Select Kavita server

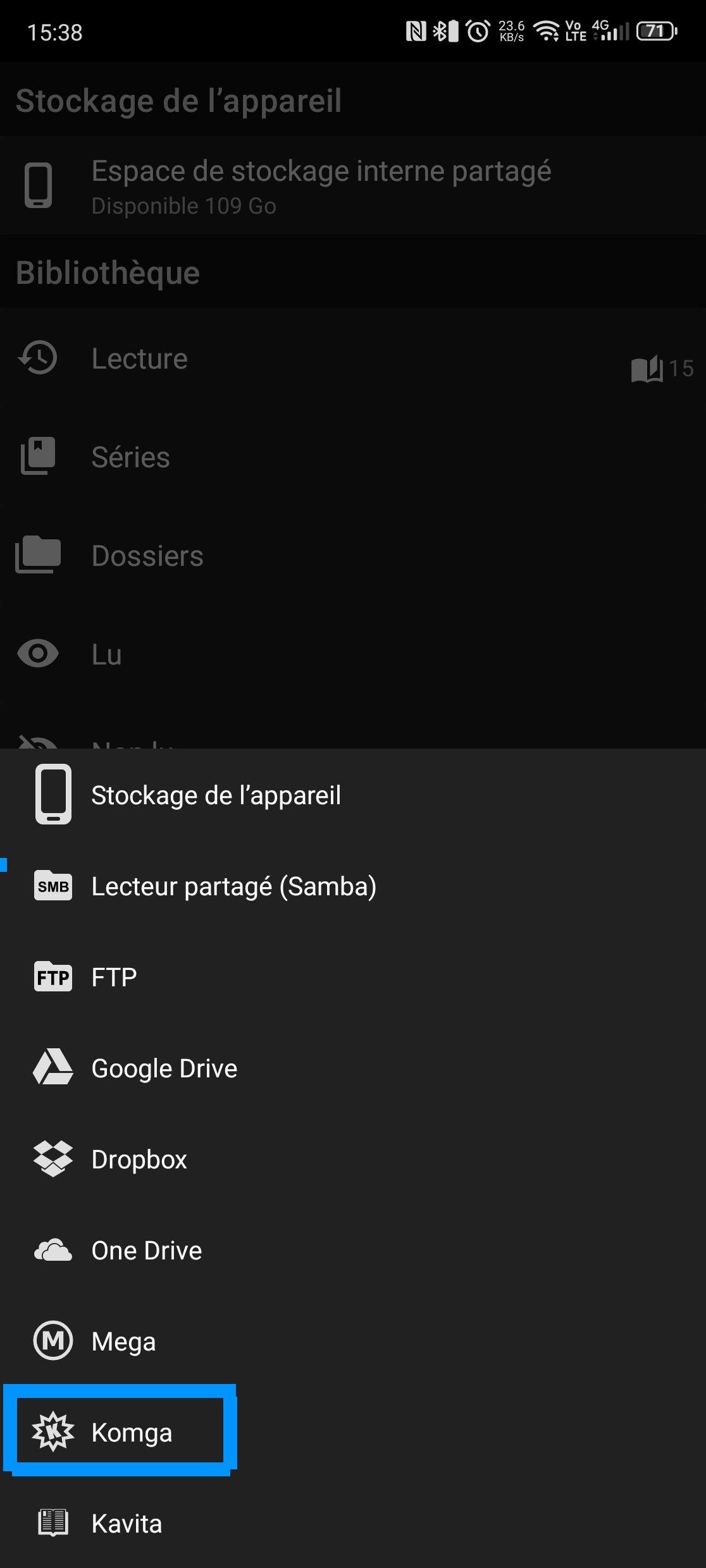(126, 1523)
